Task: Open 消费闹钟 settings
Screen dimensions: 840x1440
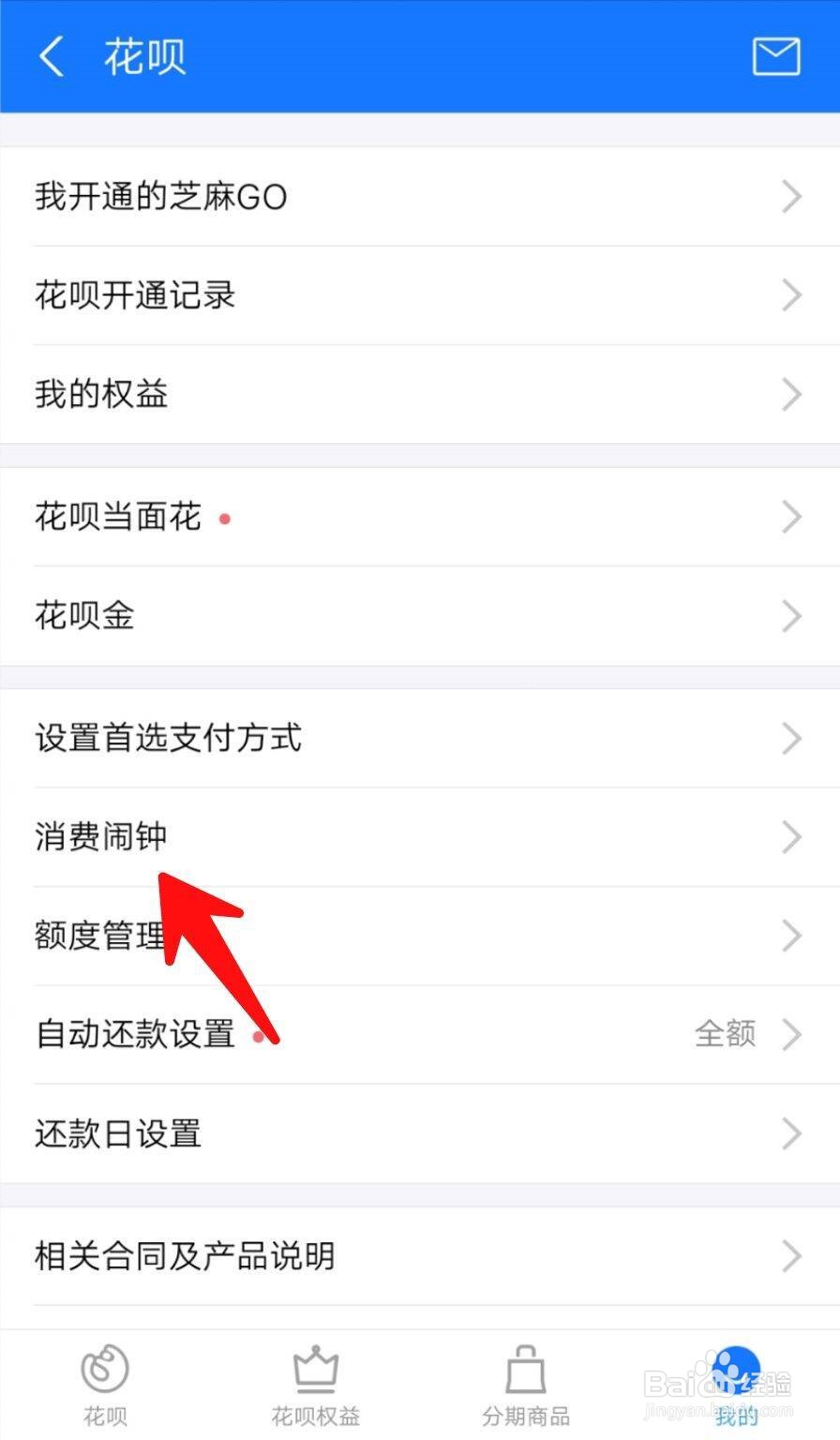Action: 420,837
